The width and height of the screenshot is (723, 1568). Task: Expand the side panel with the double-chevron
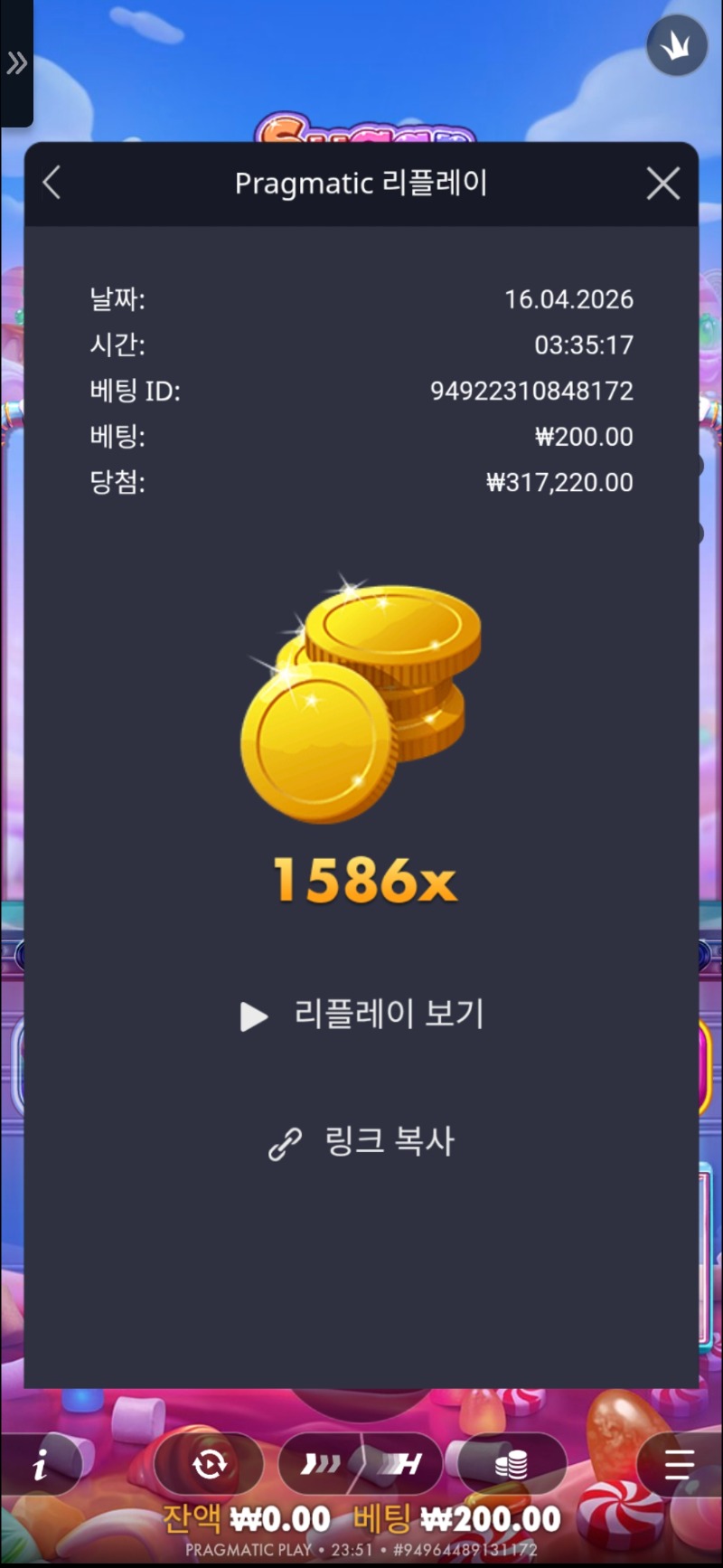point(16,63)
